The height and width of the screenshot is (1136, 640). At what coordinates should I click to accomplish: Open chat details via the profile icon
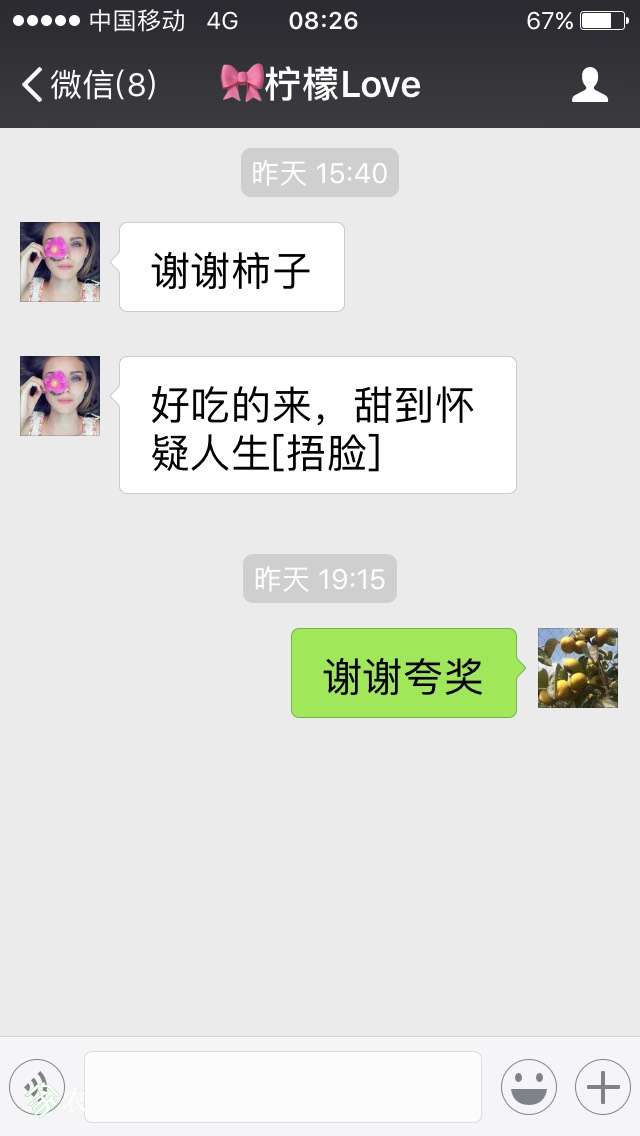point(590,85)
